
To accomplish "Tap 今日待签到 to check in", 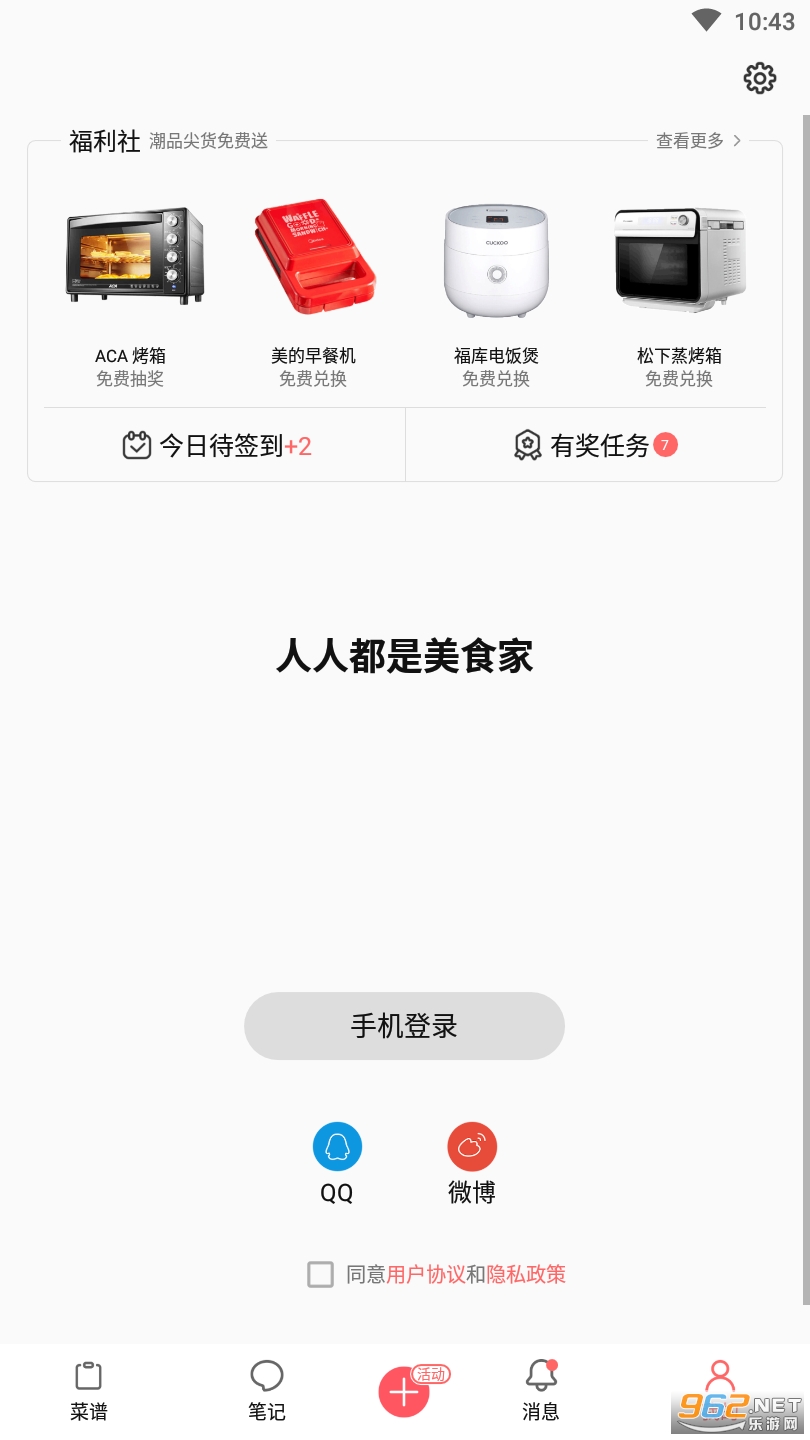I will [217, 445].
